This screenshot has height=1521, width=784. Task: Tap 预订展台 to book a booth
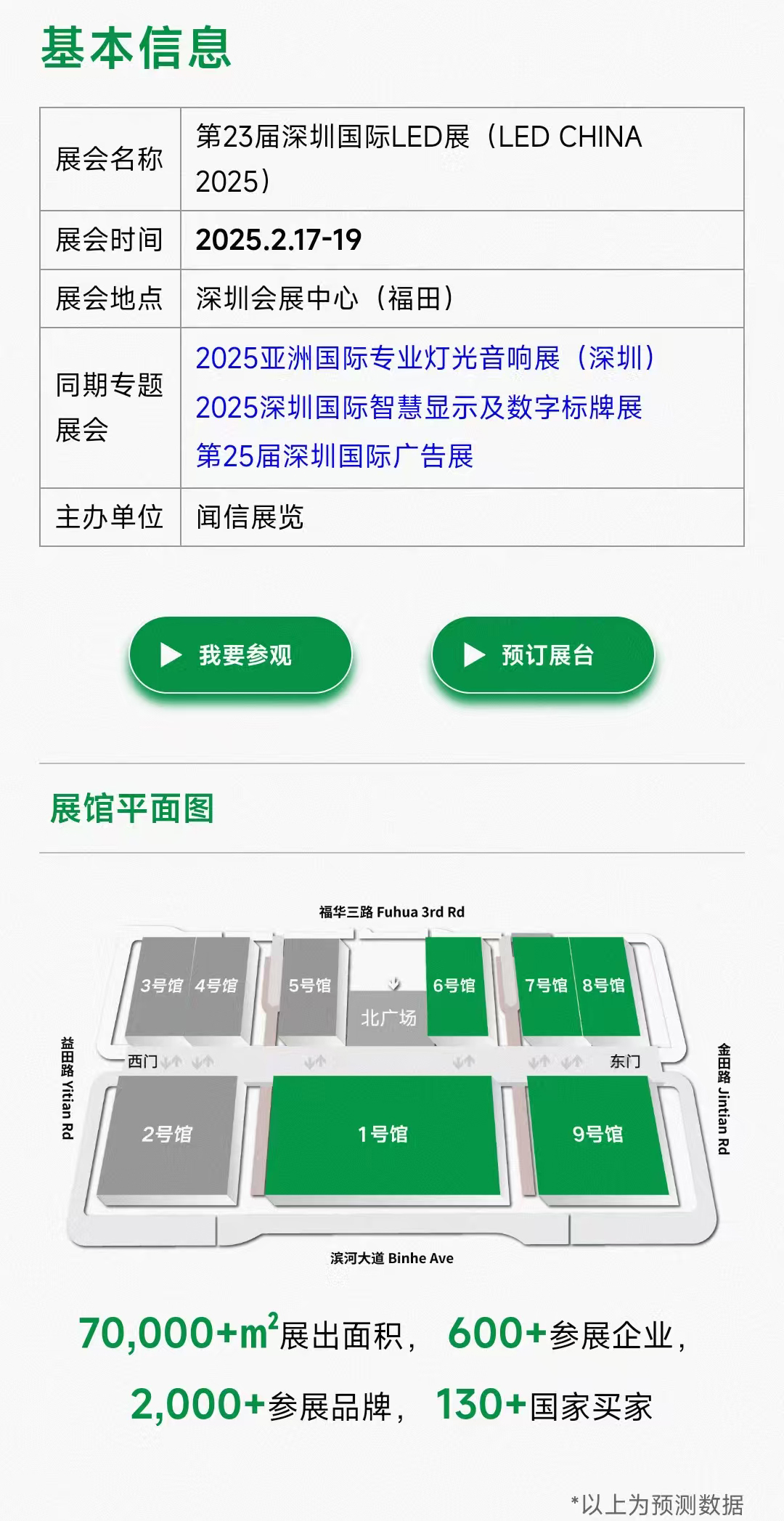pyautogui.click(x=543, y=655)
